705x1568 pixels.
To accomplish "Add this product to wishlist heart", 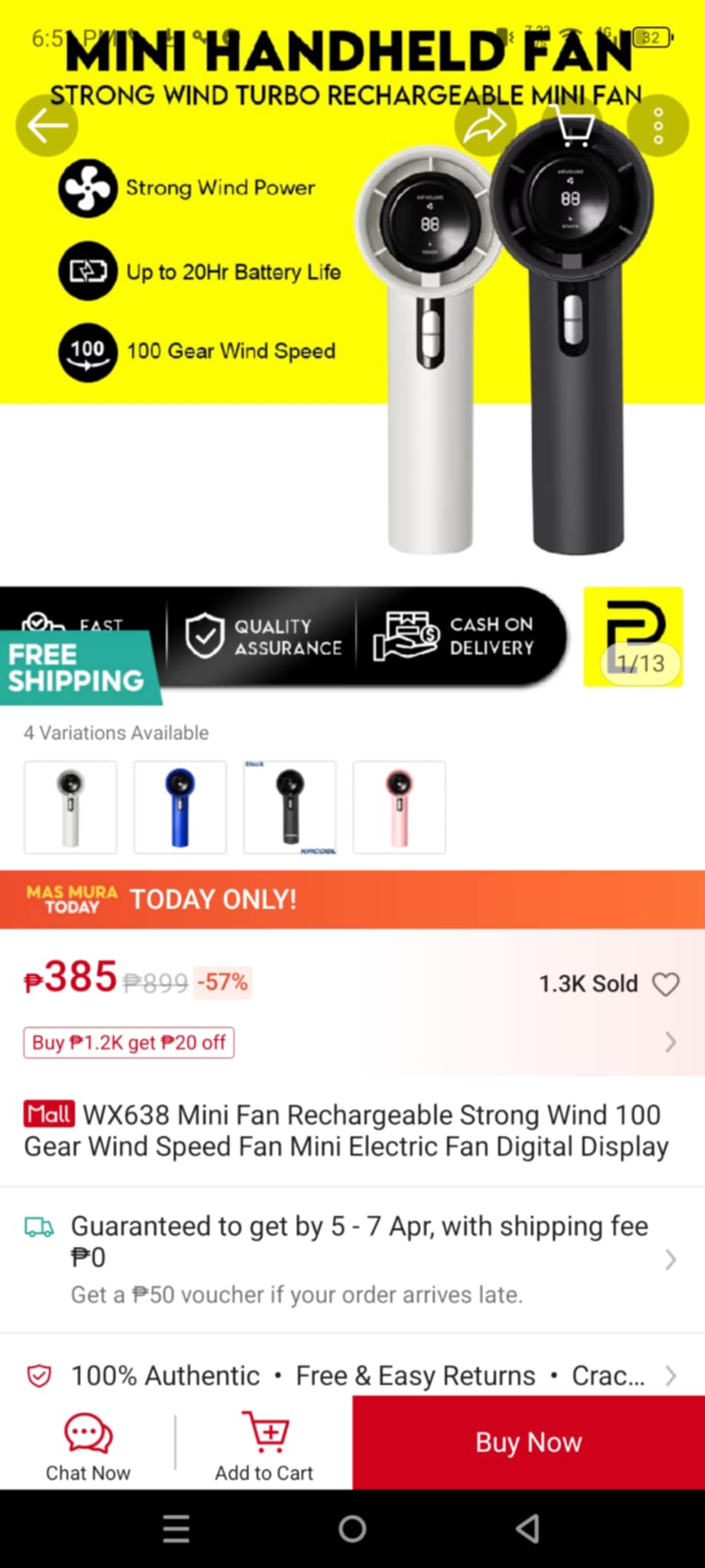I will (665, 984).
